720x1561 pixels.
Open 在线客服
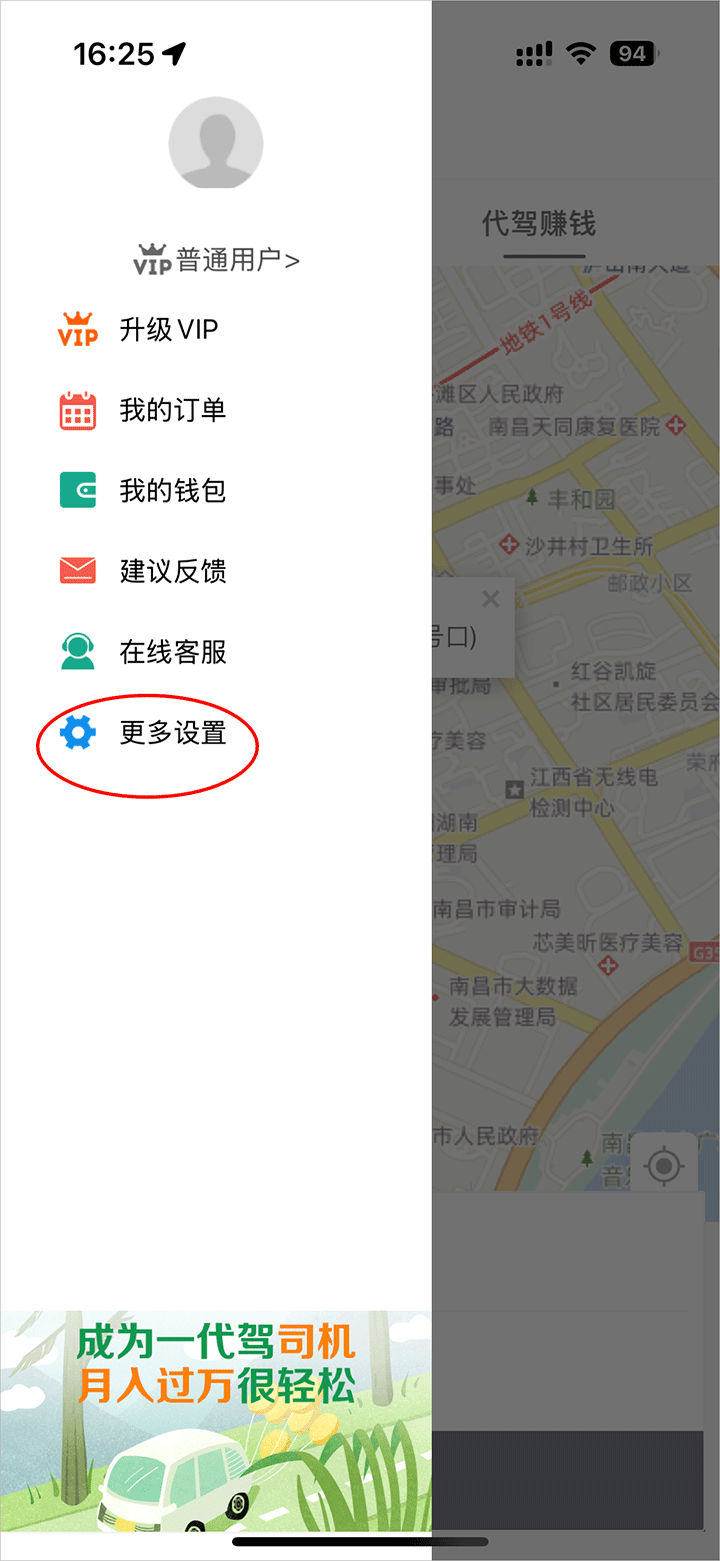172,652
